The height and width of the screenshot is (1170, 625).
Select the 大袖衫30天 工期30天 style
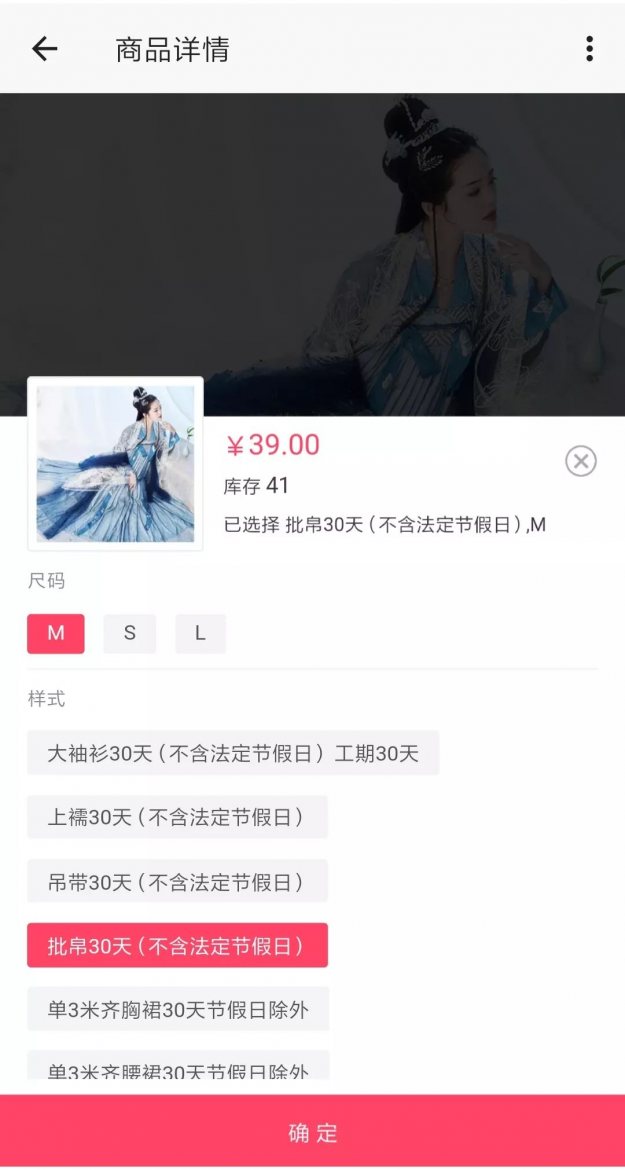coord(233,753)
